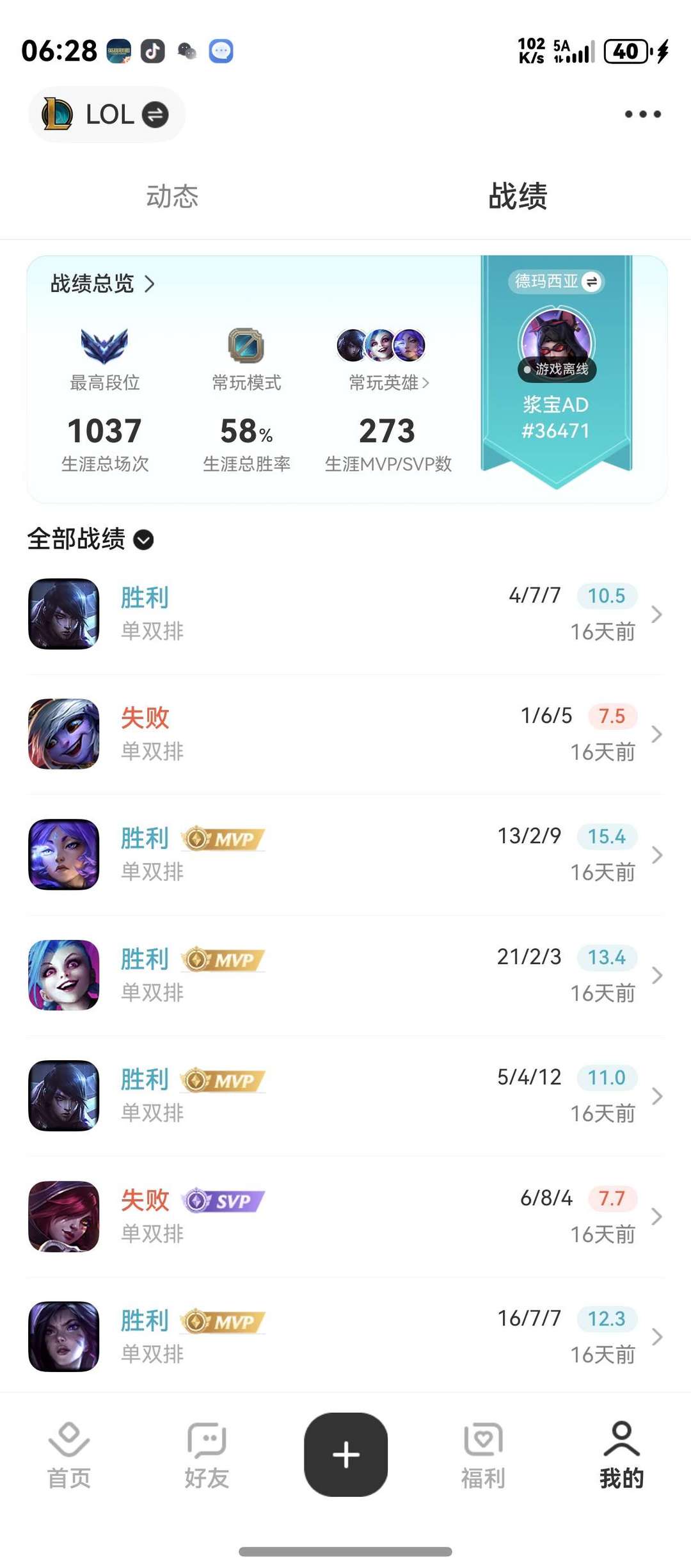Viewport: 691px width, 1568px height.
Task: Toggle the server switcher next to 德玛西亚
Action: [592, 282]
